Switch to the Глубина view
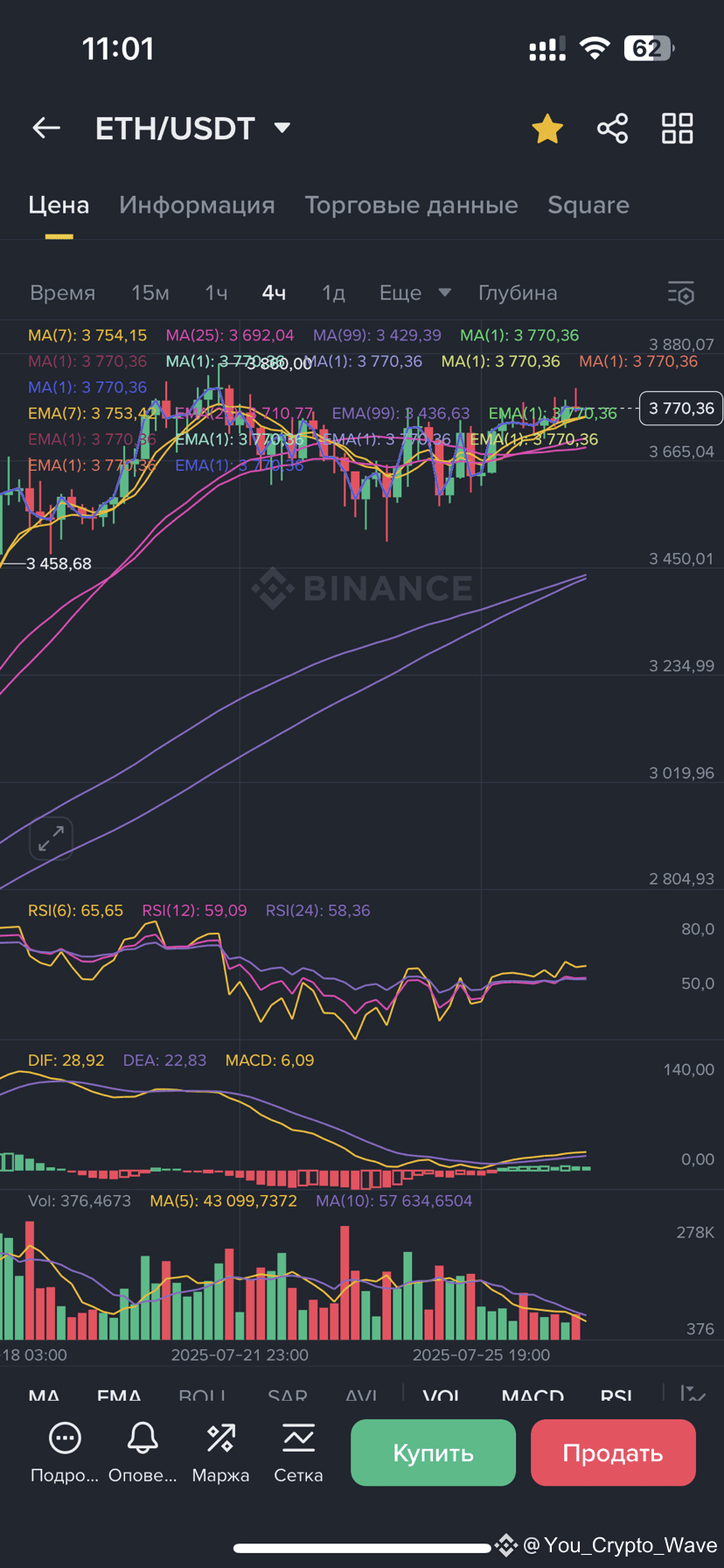724x1568 pixels. pos(518,293)
